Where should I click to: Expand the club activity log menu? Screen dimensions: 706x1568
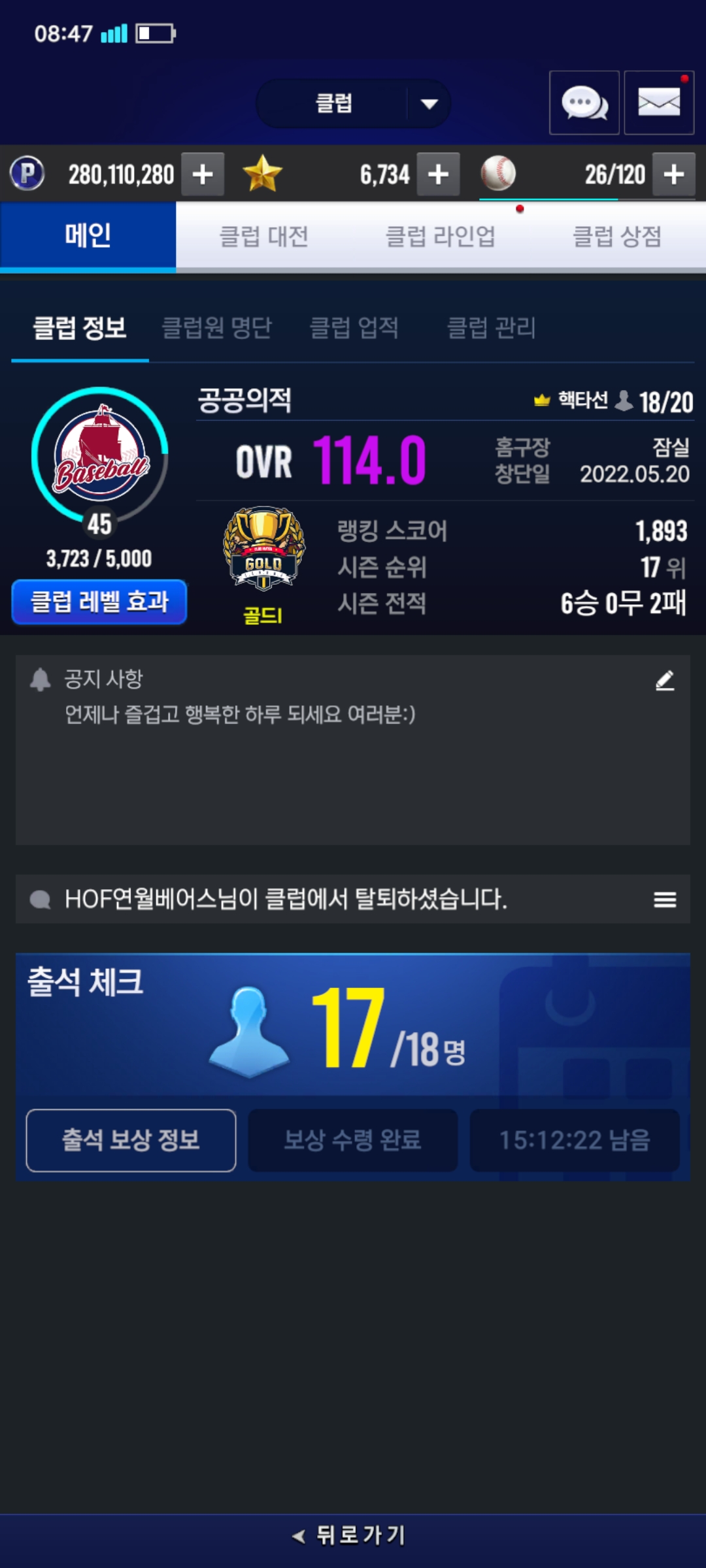point(665,900)
